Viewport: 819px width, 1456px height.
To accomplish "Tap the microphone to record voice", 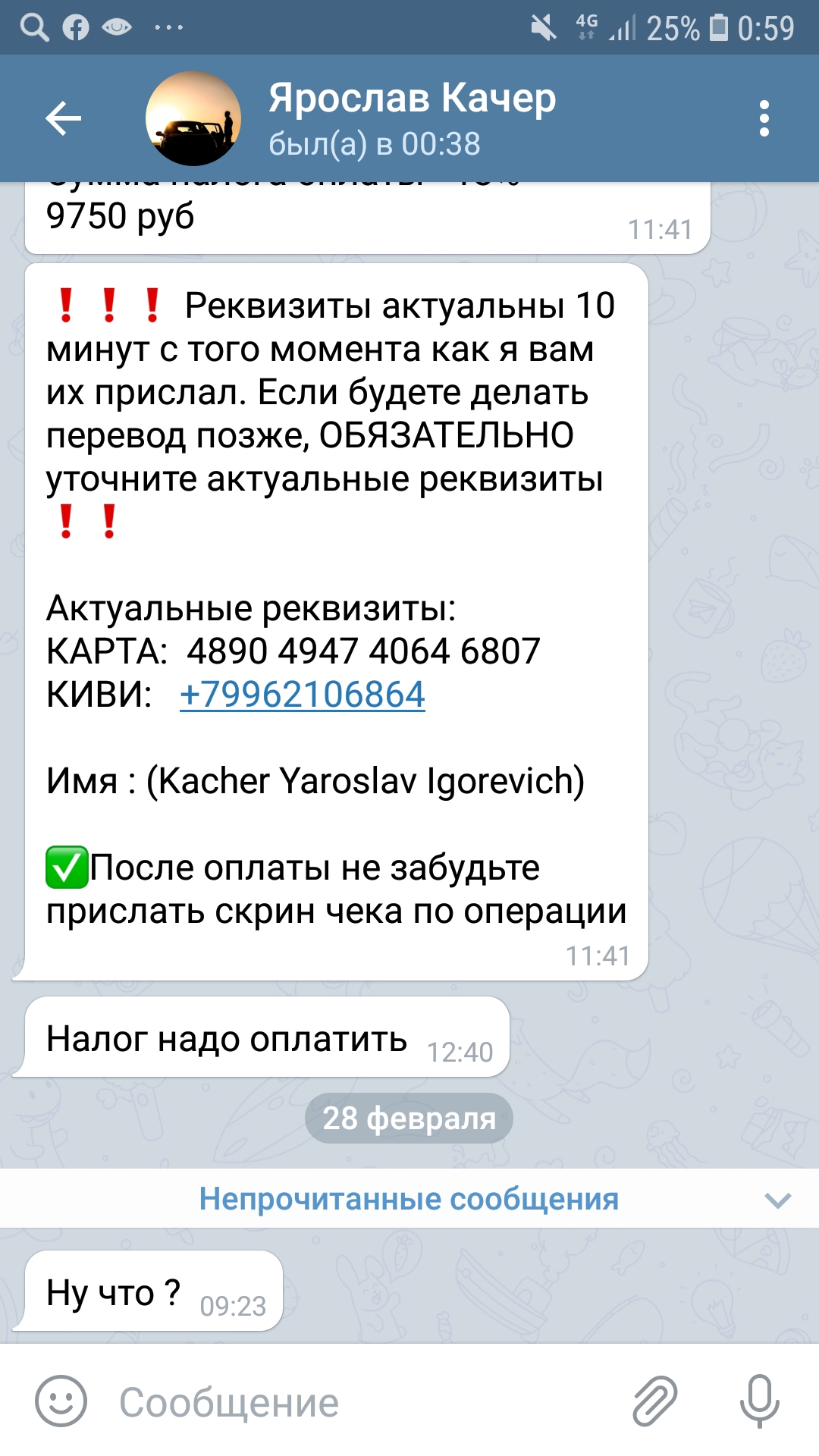I will (x=759, y=1401).
